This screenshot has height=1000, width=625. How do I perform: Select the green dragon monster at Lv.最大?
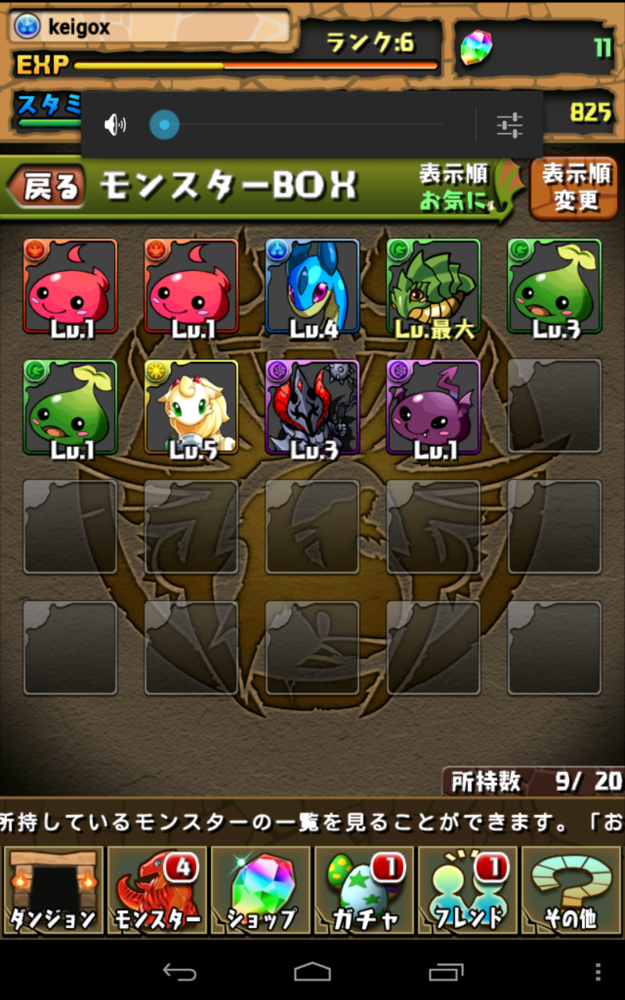pyautogui.click(x=433, y=286)
